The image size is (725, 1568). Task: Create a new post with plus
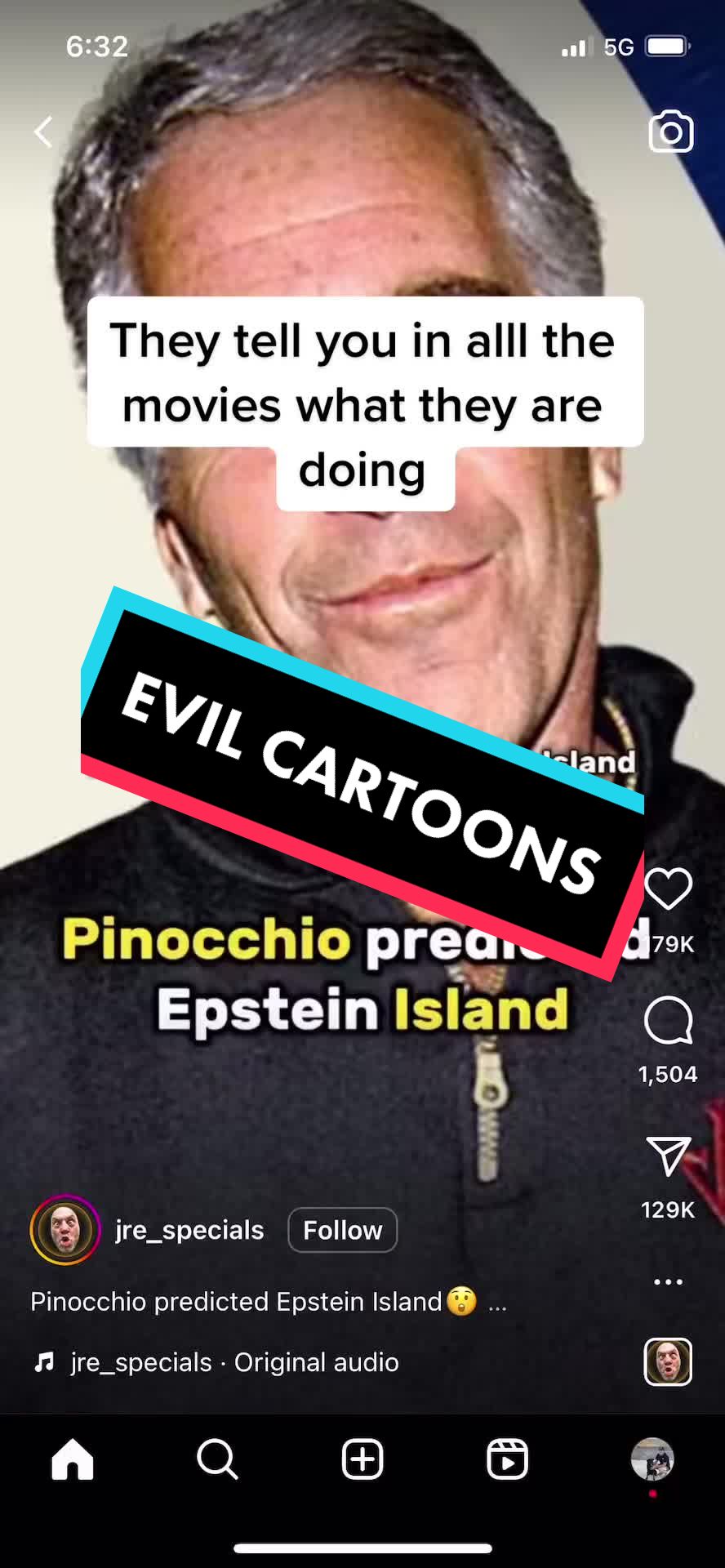pos(362,1459)
